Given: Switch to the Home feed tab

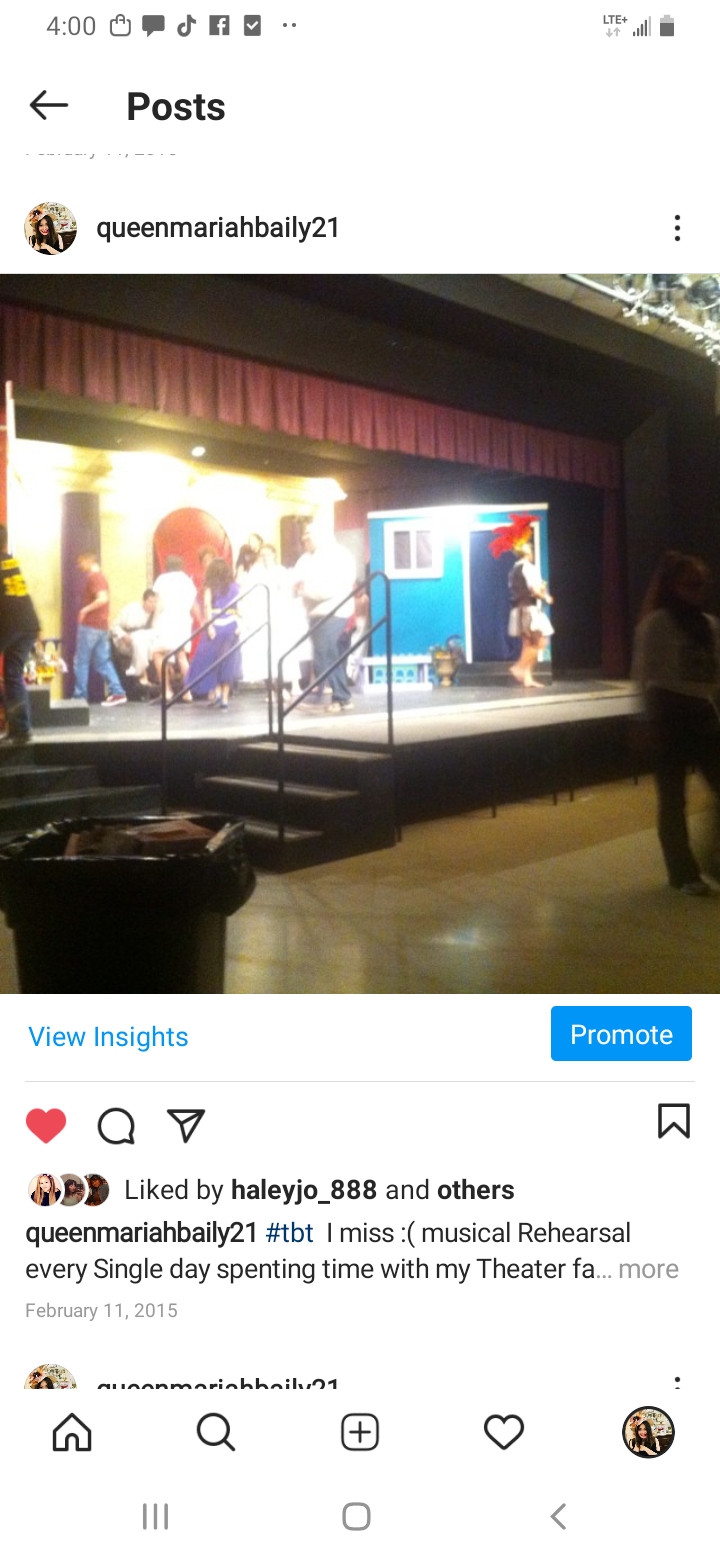Looking at the screenshot, I should [x=72, y=1432].
